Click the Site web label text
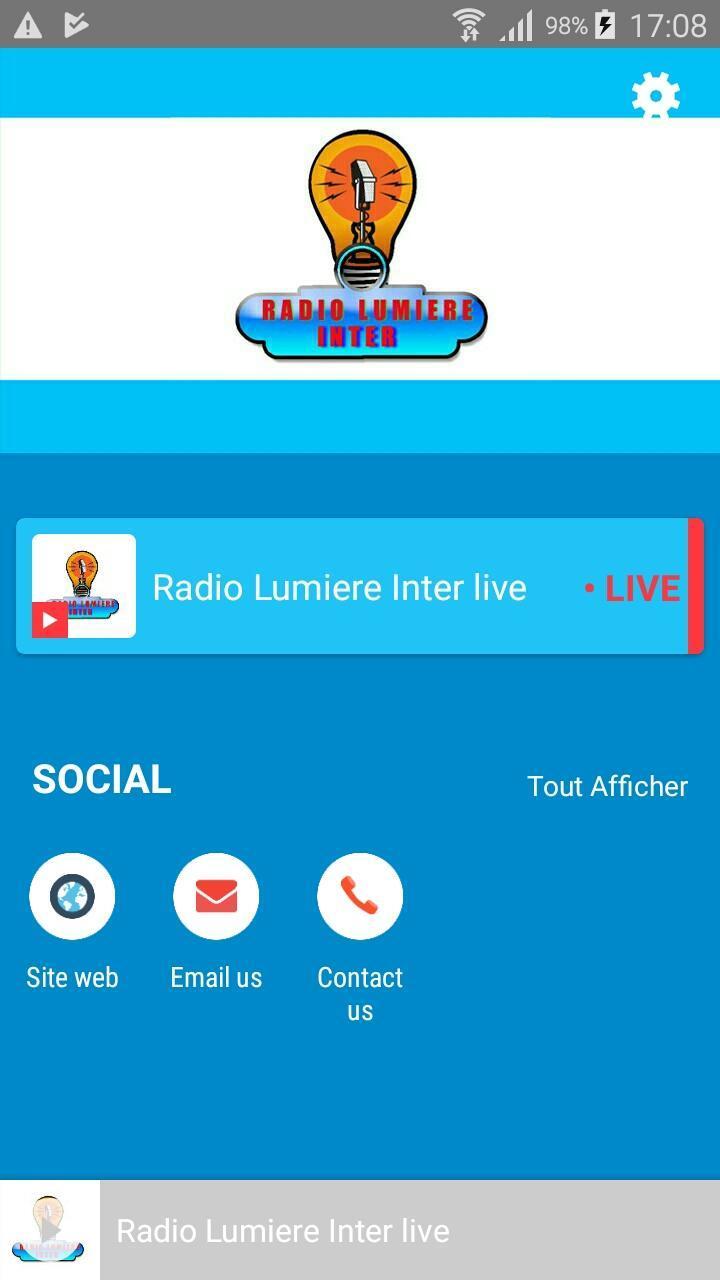 [72, 977]
